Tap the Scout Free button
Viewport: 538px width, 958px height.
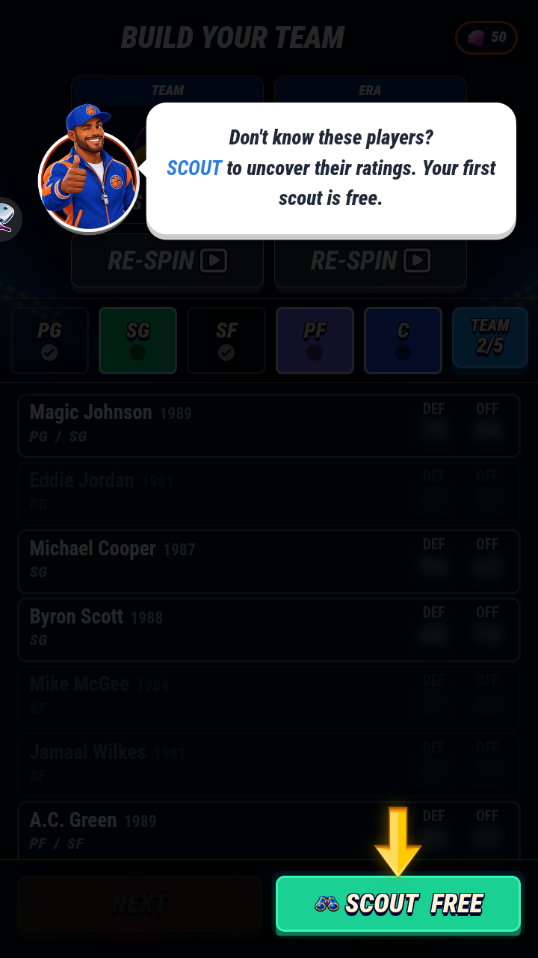pos(398,904)
